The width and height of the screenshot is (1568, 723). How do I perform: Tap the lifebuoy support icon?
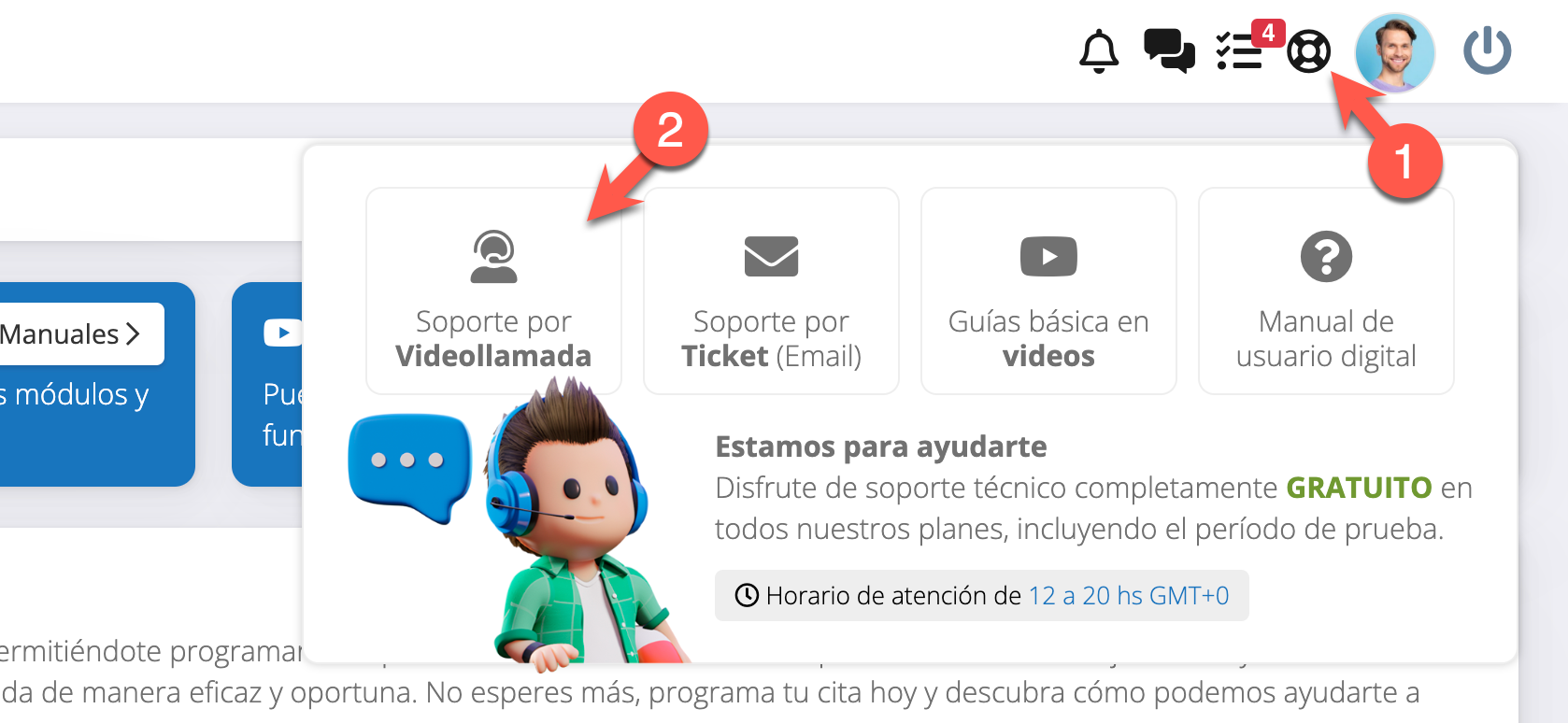tap(1308, 51)
